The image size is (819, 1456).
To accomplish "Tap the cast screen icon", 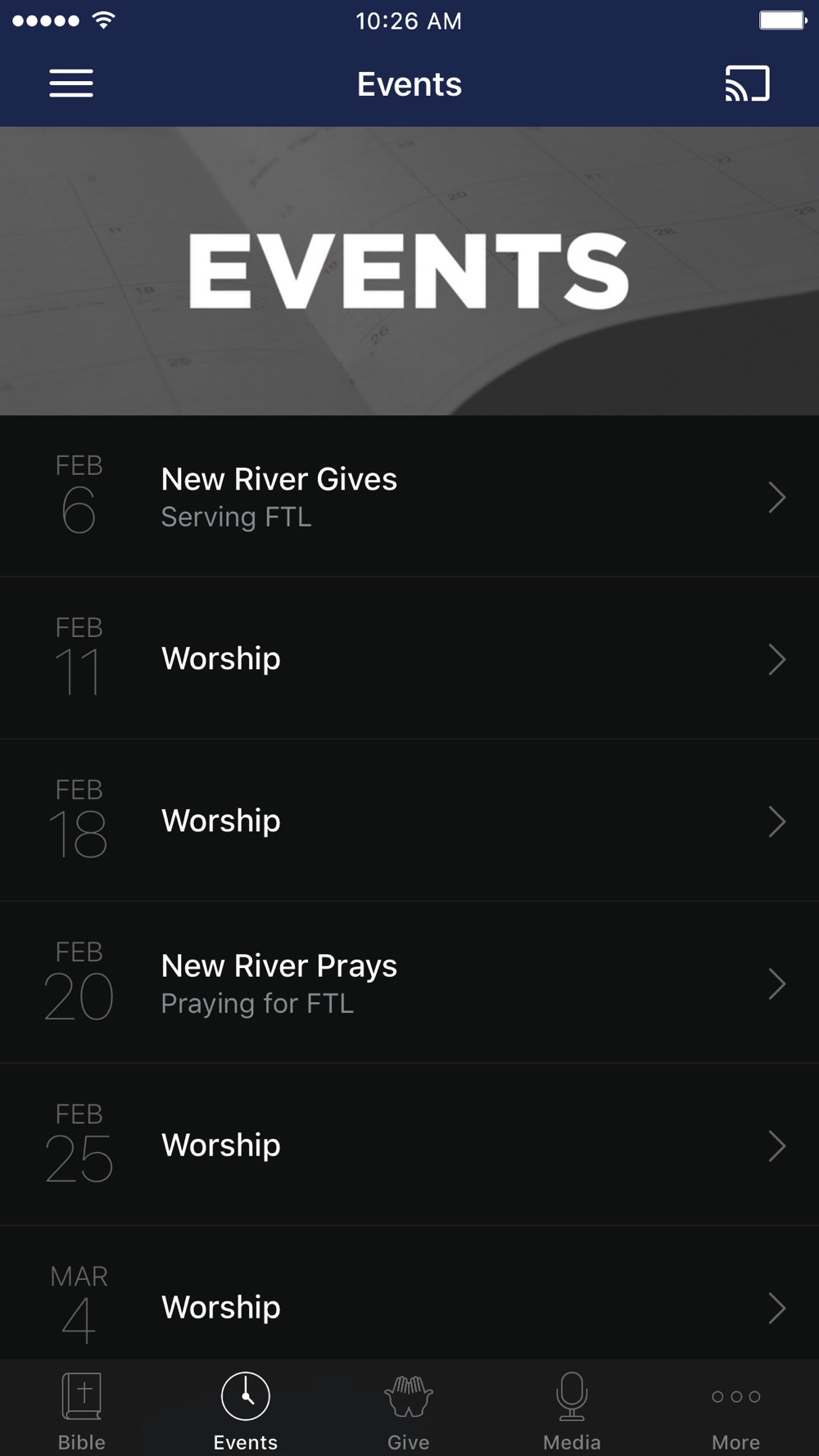I will [x=747, y=84].
